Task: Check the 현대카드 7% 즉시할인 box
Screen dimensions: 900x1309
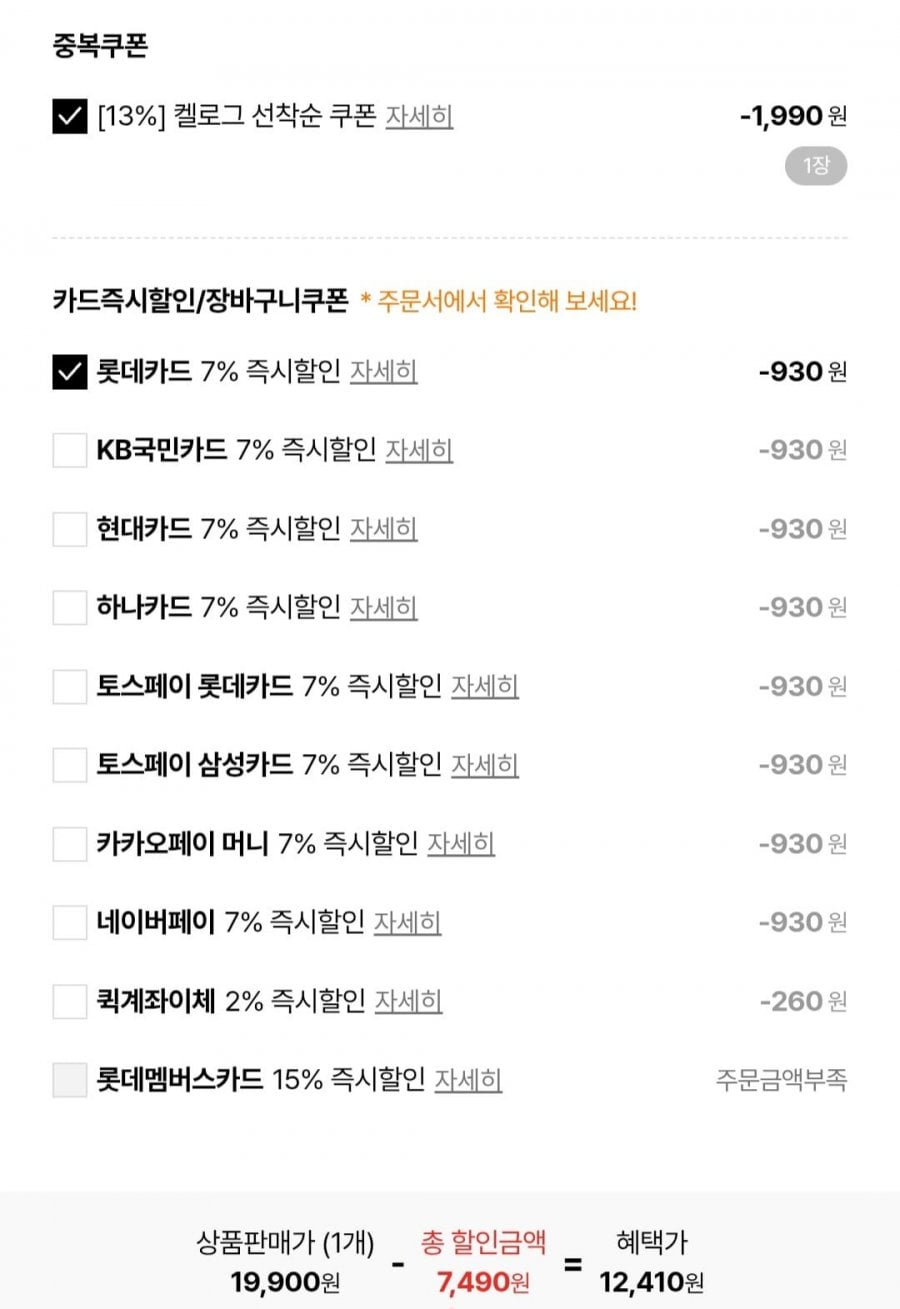Action: [70, 529]
